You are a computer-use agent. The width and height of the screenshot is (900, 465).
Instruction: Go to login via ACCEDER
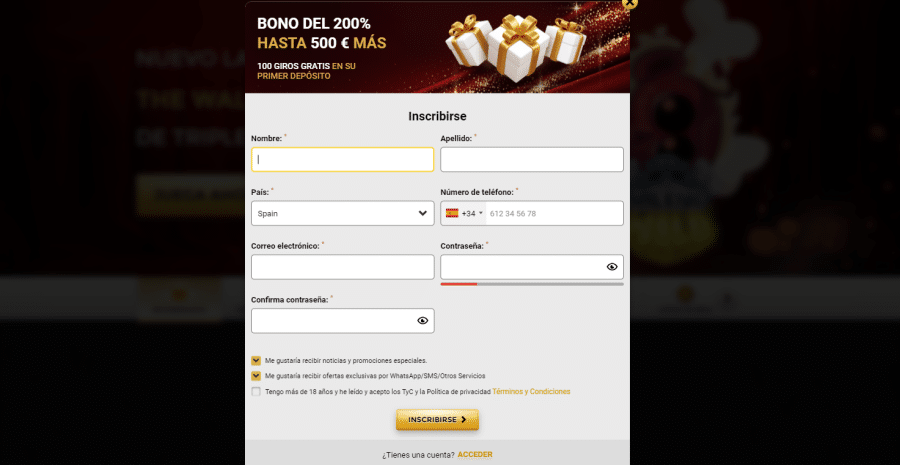[x=475, y=455]
